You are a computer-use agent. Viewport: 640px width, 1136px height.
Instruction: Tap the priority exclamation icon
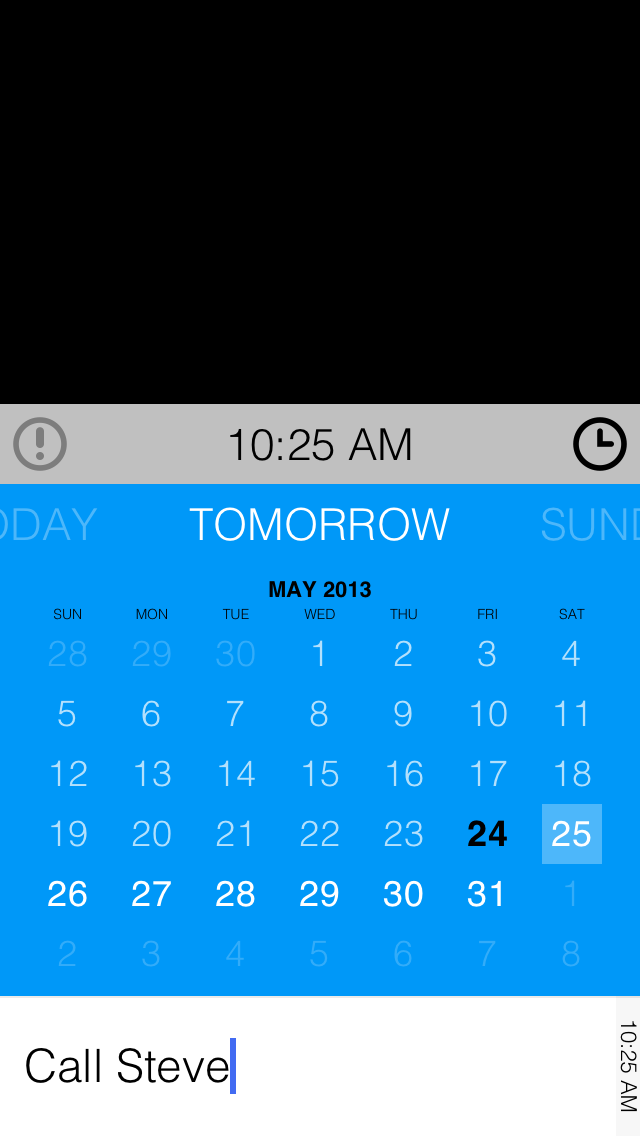[x=40, y=444]
